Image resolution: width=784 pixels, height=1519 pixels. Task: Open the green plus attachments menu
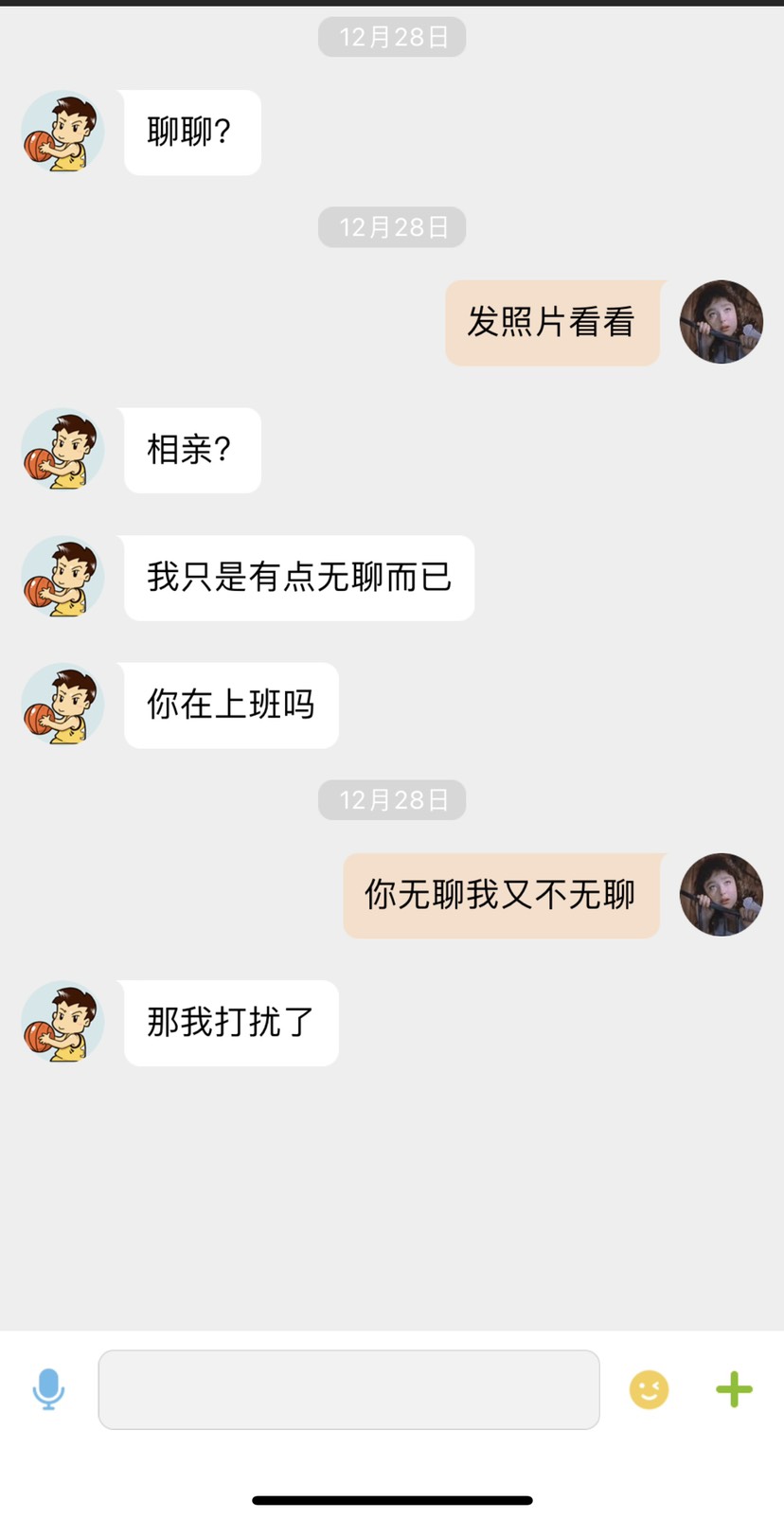(x=734, y=1389)
